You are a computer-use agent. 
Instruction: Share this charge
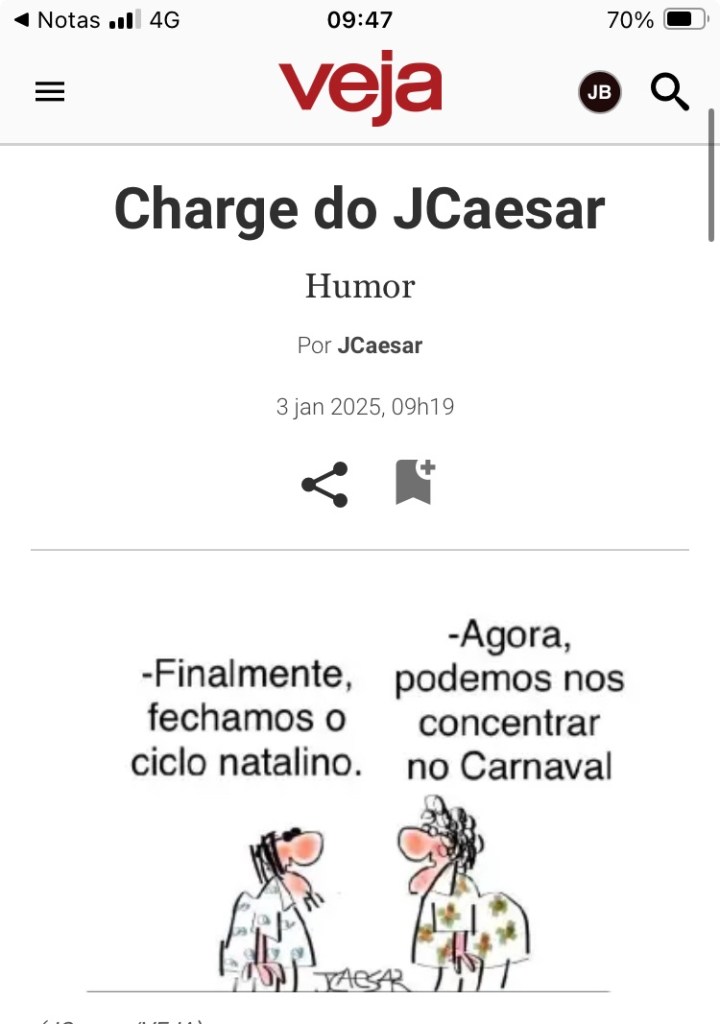[325, 485]
